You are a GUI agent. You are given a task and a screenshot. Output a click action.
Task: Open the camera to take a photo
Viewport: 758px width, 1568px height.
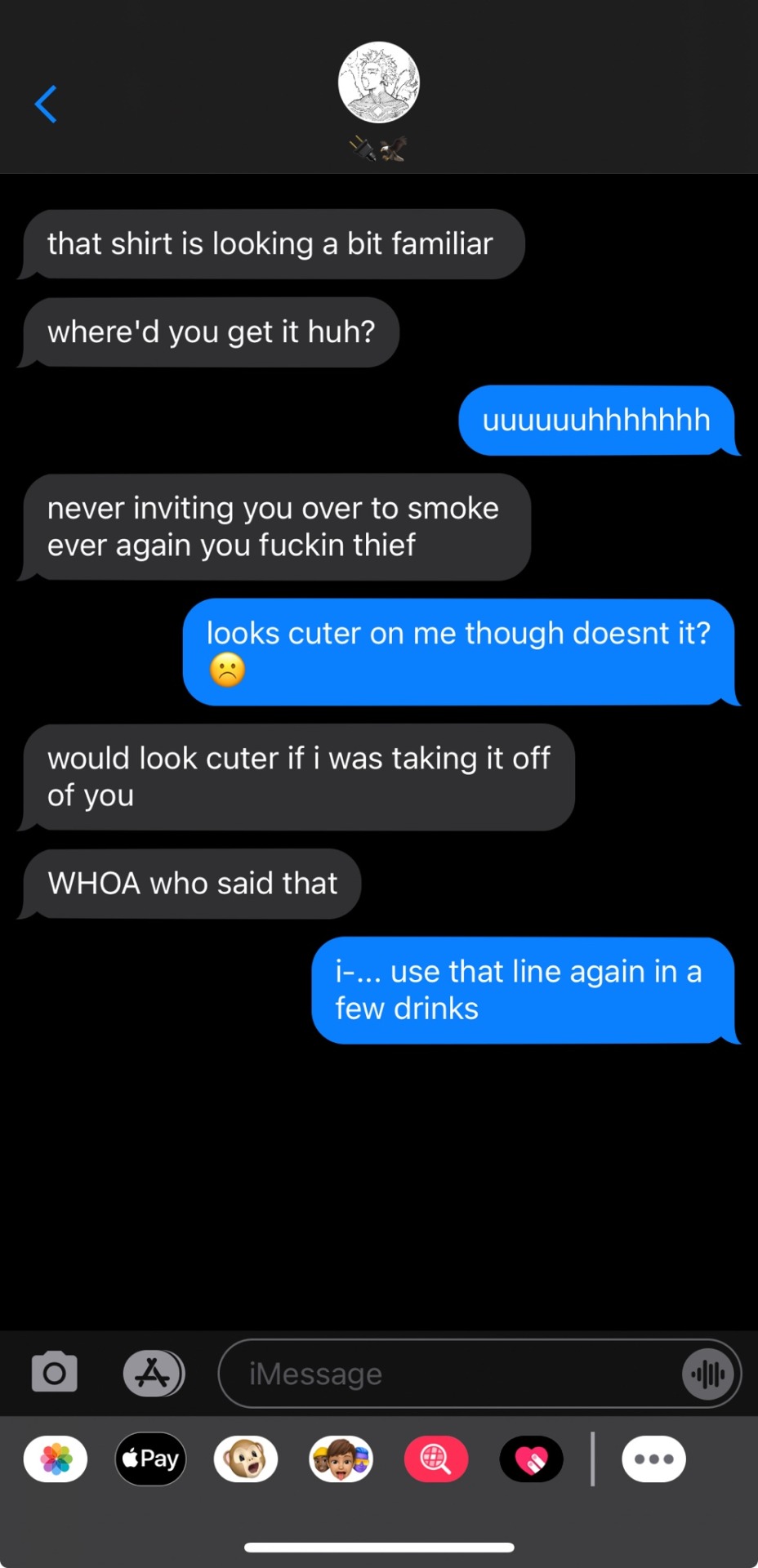coord(55,1373)
